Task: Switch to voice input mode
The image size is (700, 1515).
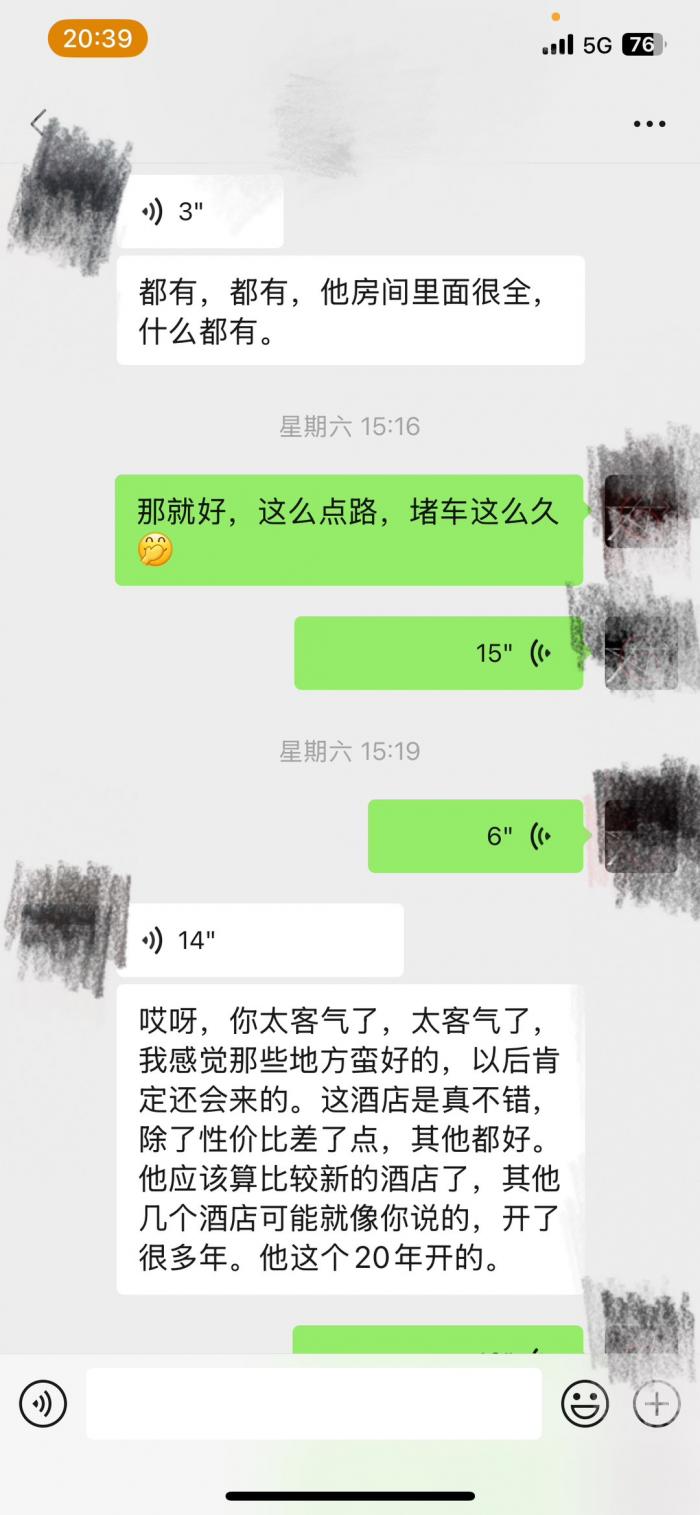Action: (x=43, y=1403)
